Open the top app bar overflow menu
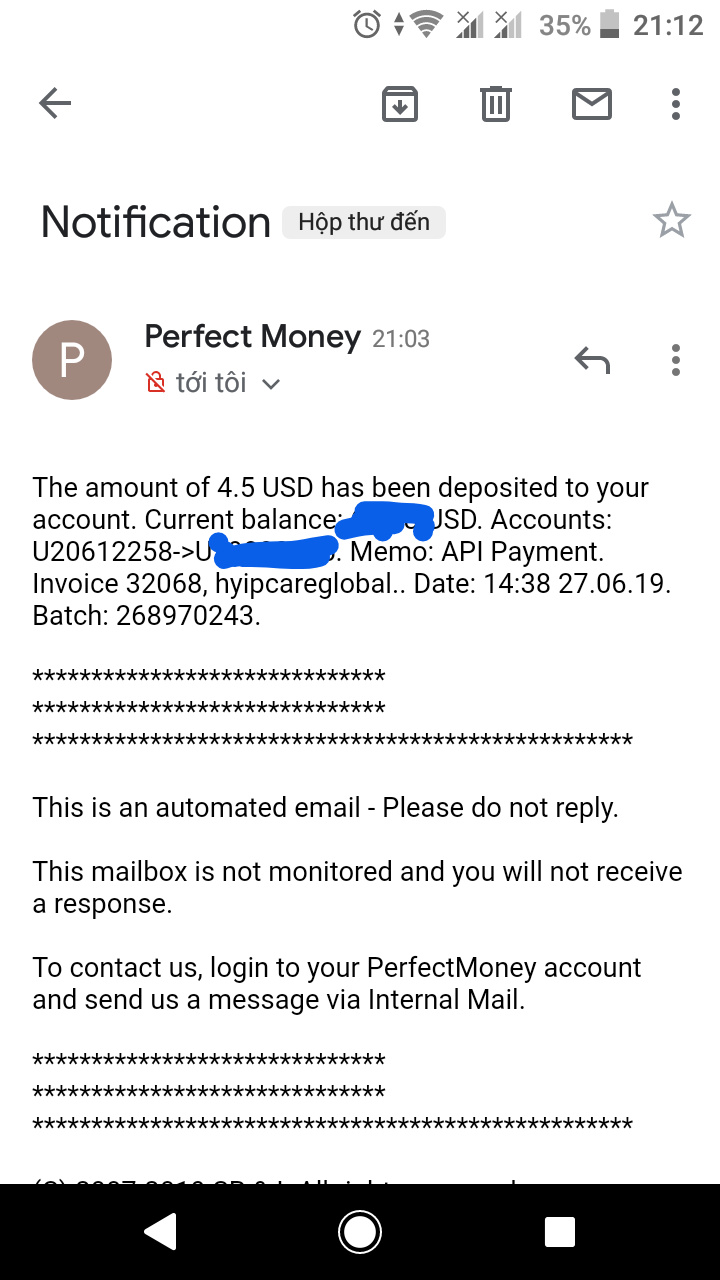 676,103
